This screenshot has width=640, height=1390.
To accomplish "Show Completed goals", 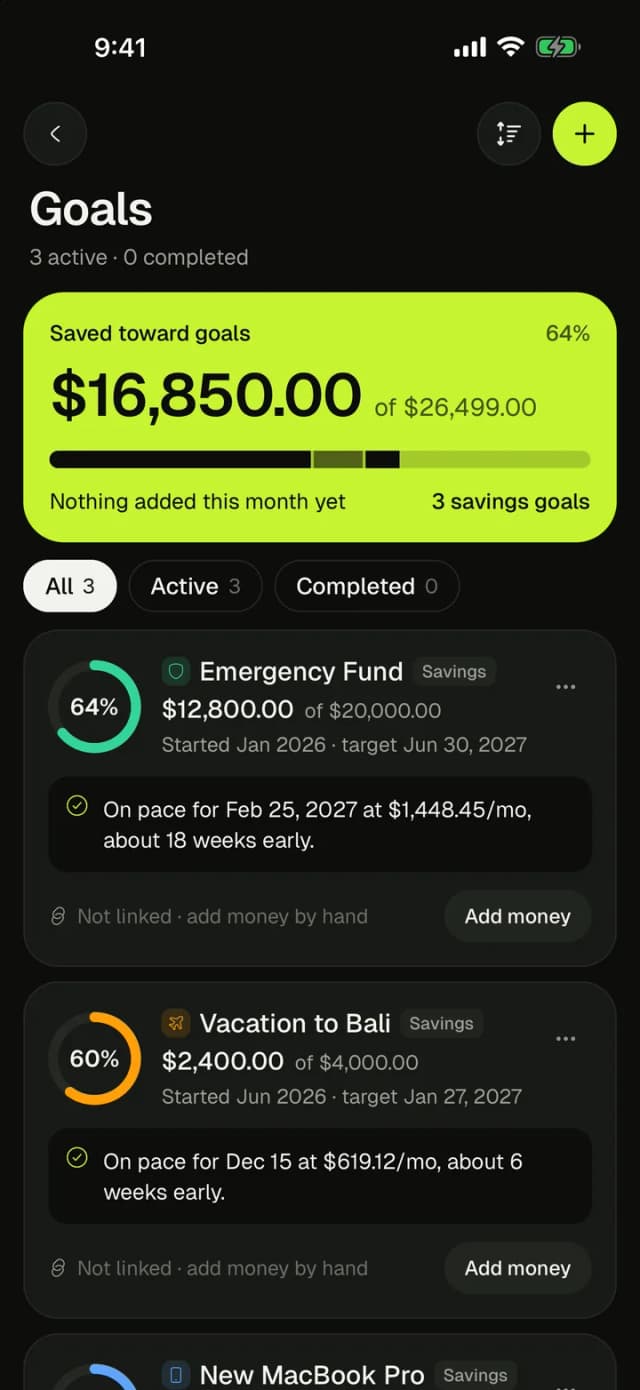I will (x=367, y=586).
